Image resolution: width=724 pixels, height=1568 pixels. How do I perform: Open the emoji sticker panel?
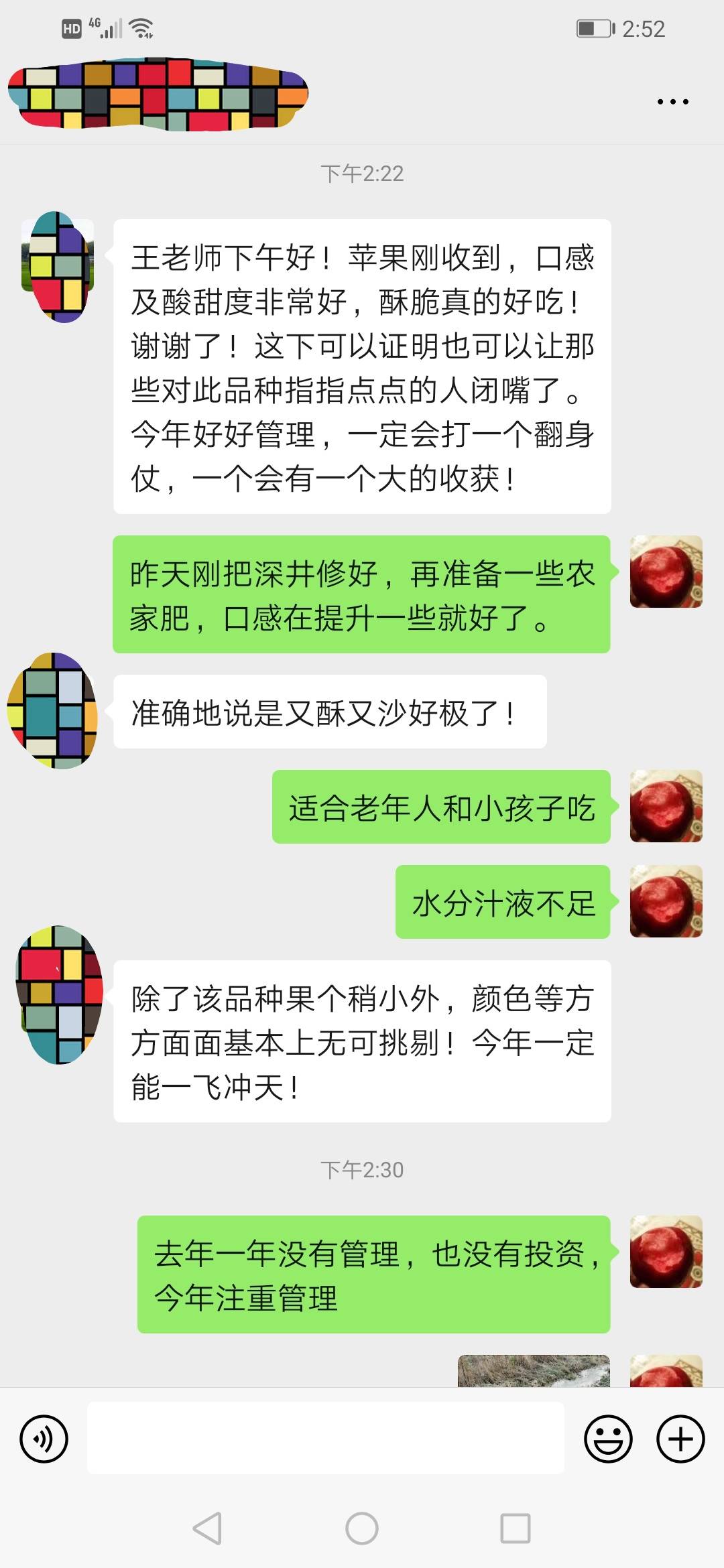pyautogui.click(x=608, y=1439)
